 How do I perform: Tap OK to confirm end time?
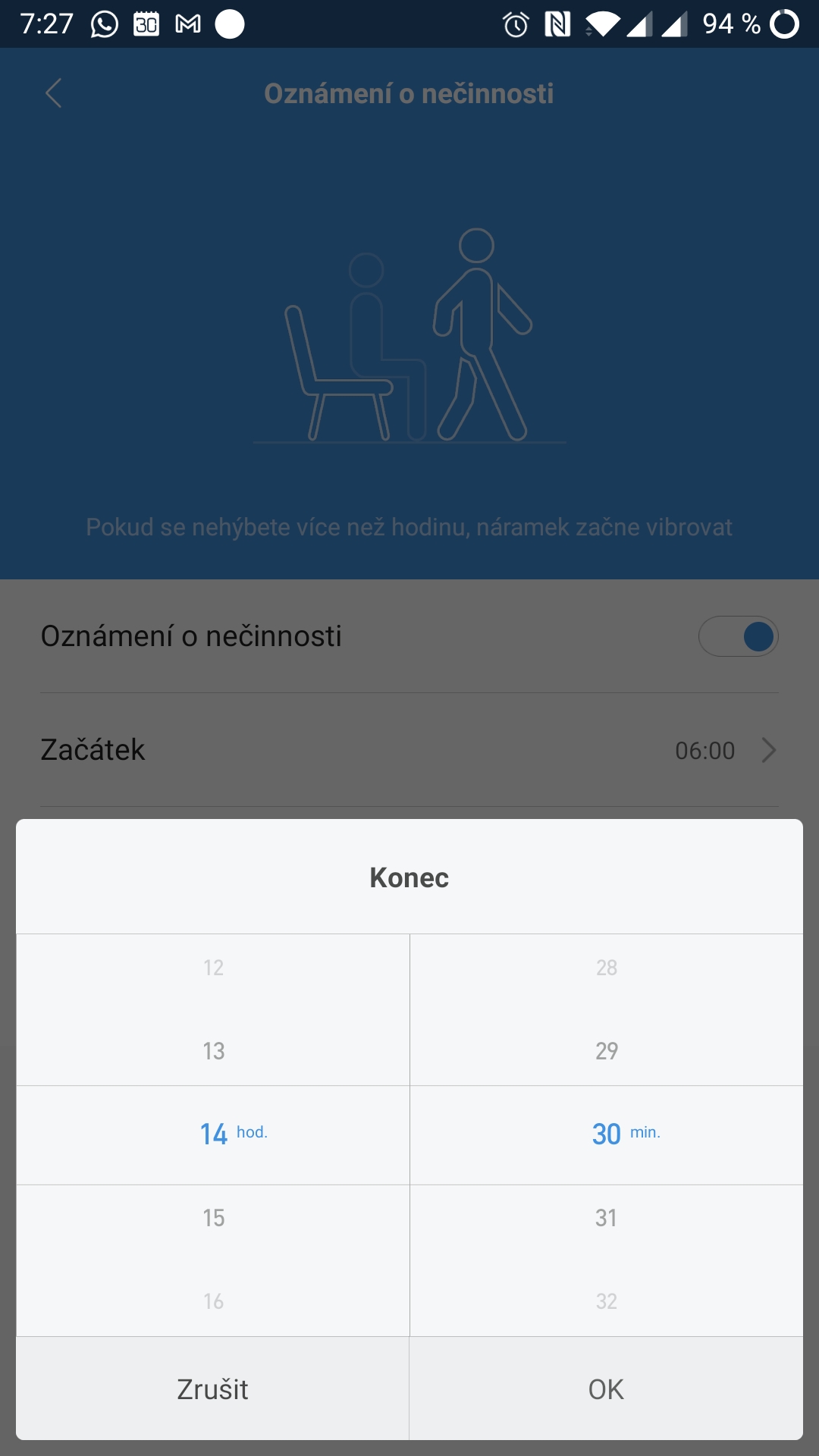click(x=606, y=1389)
